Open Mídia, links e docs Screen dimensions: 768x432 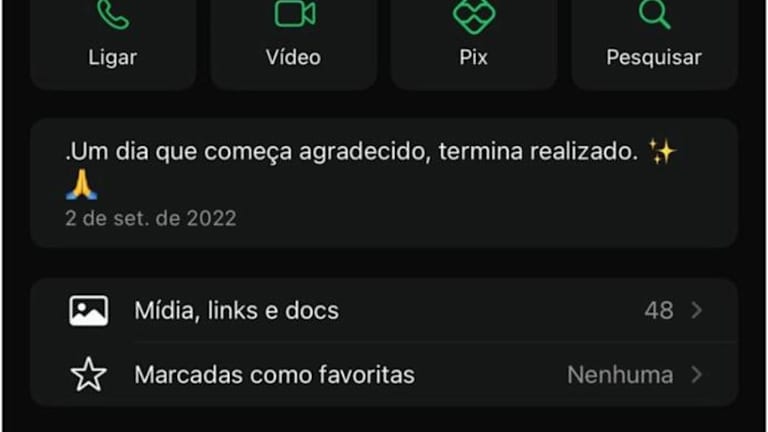click(x=384, y=311)
